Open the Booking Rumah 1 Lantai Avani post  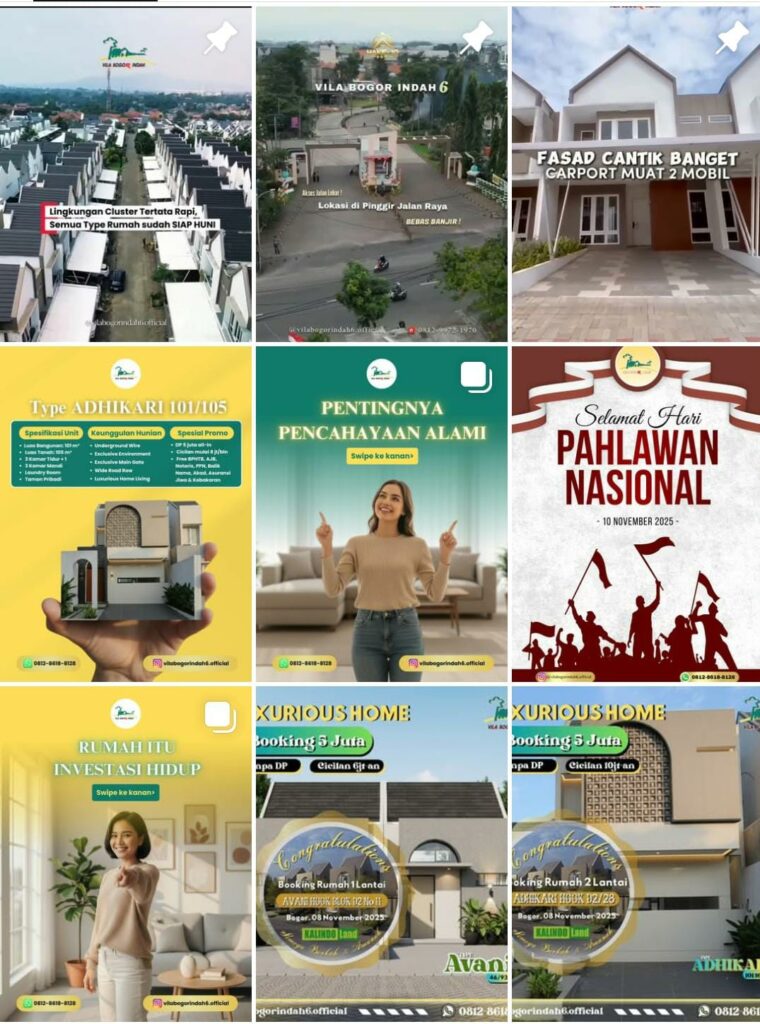click(x=381, y=853)
